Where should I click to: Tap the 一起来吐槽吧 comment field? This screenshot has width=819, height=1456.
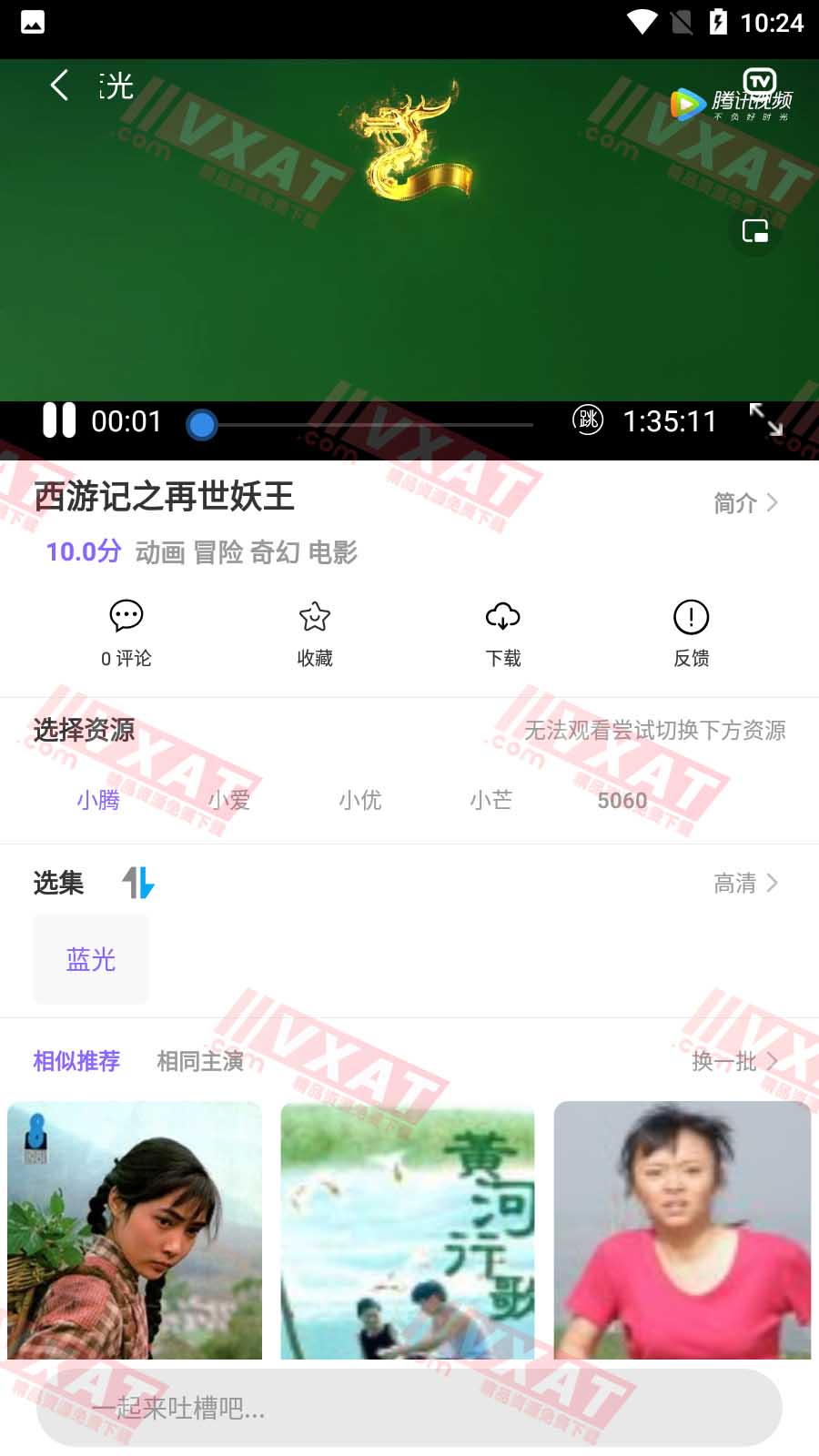click(409, 1408)
